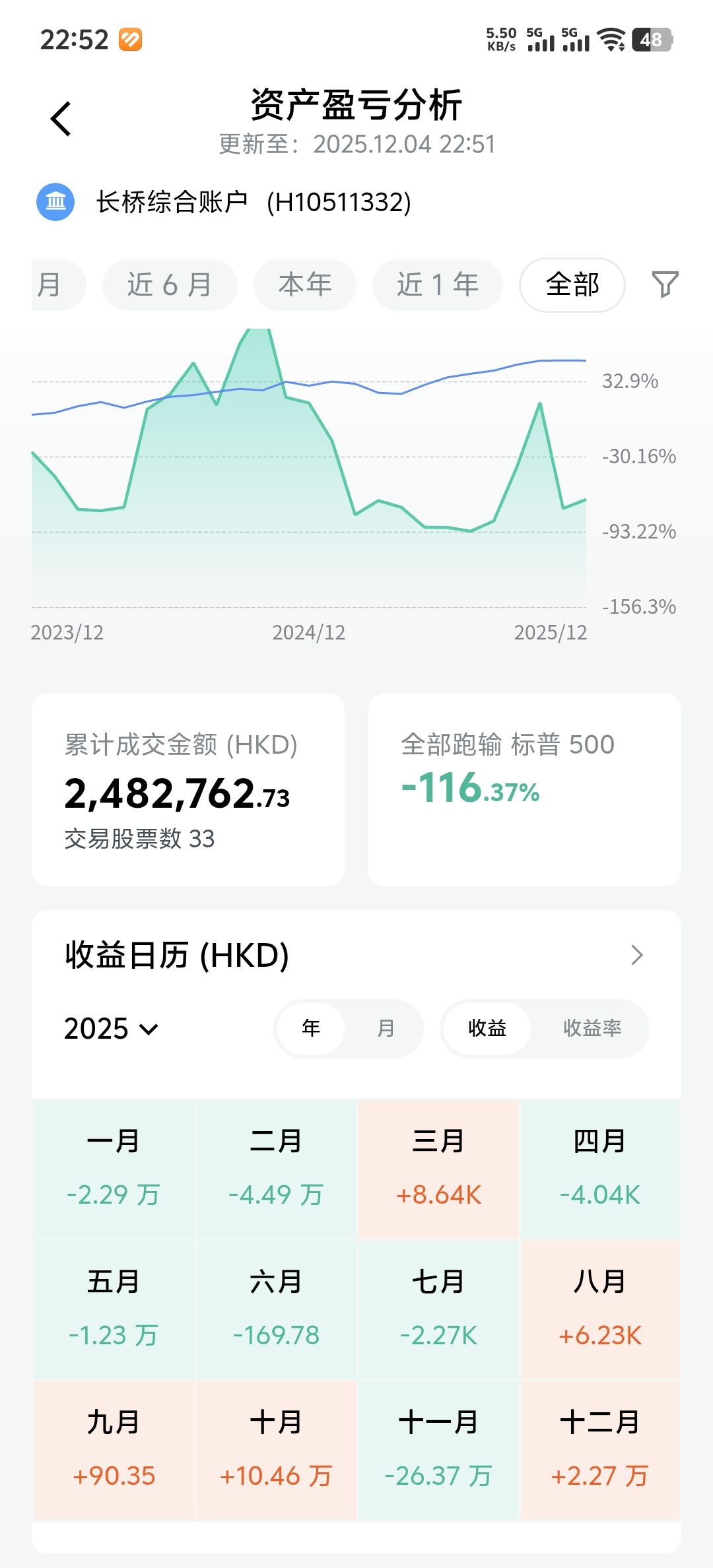Switch calendar to 年 view

pos(311,1028)
